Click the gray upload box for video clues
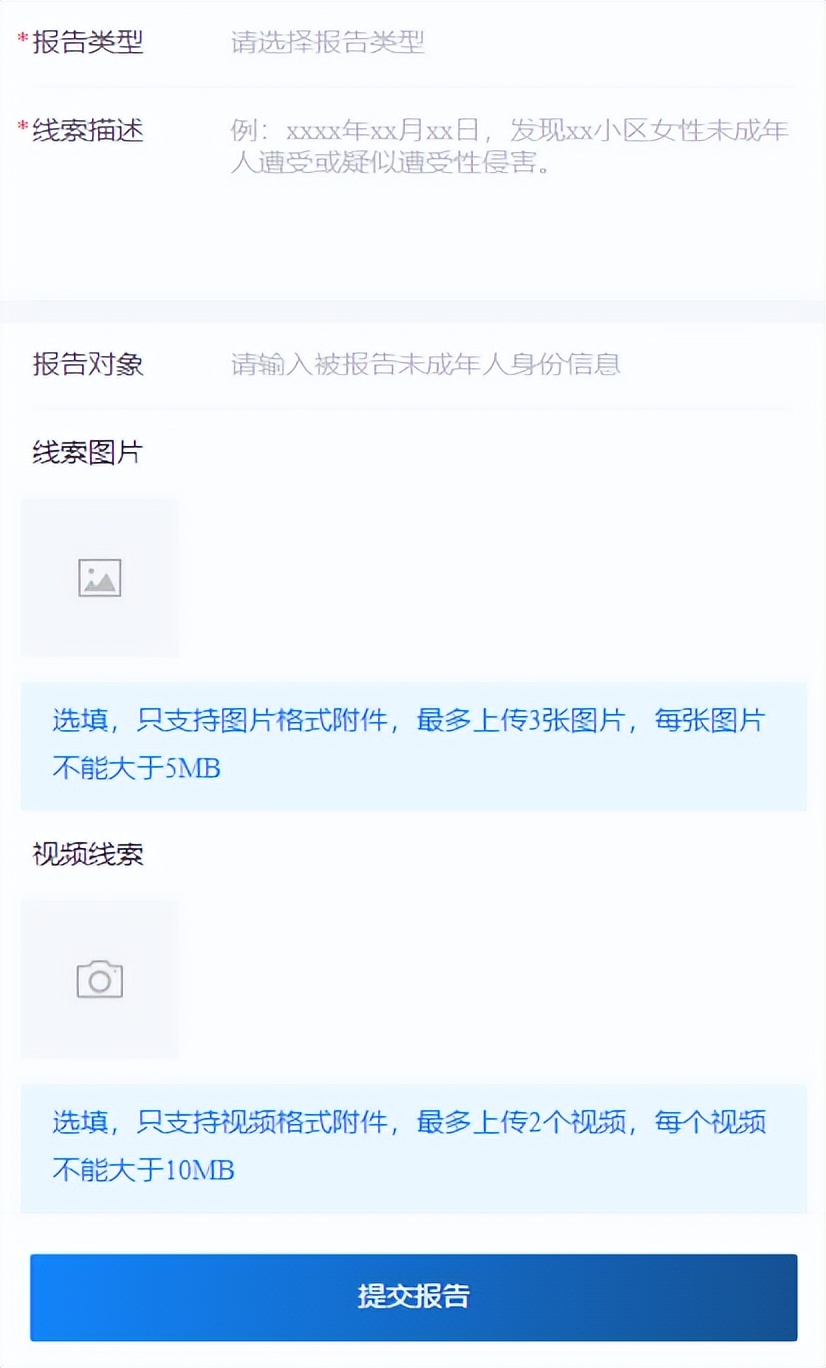826x1368 pixels. (99, 980)
